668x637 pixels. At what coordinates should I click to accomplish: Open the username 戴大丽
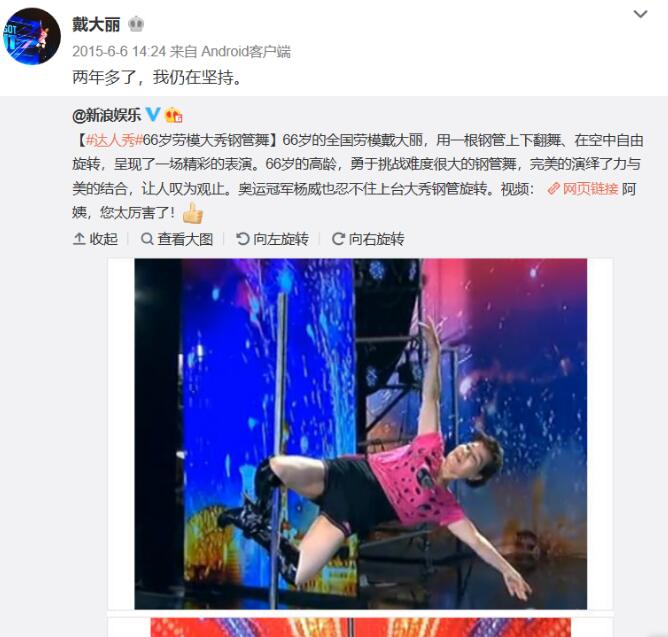click(x=96, y=24)
